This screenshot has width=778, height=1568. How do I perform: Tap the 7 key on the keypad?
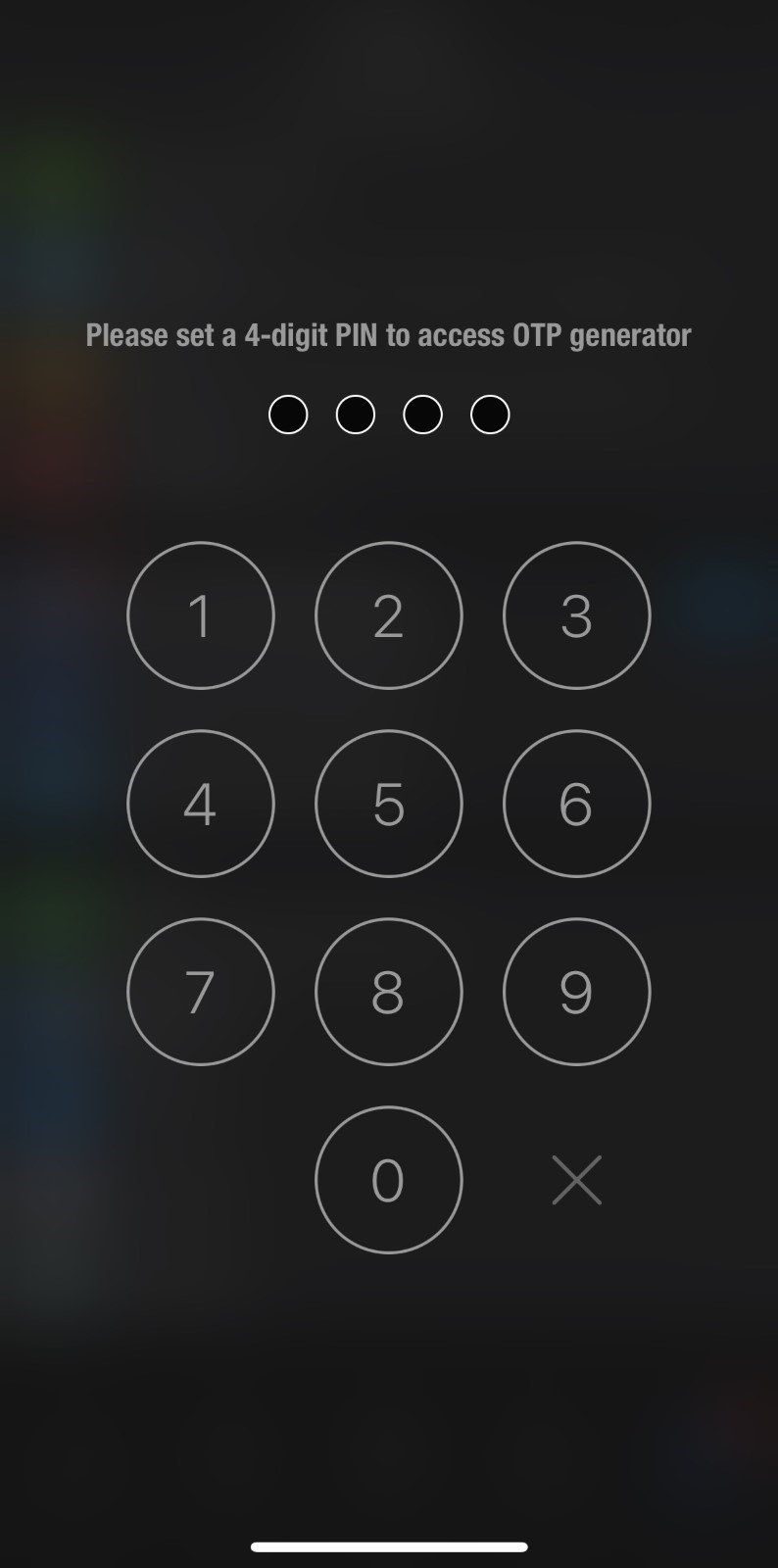coord(201,992)
